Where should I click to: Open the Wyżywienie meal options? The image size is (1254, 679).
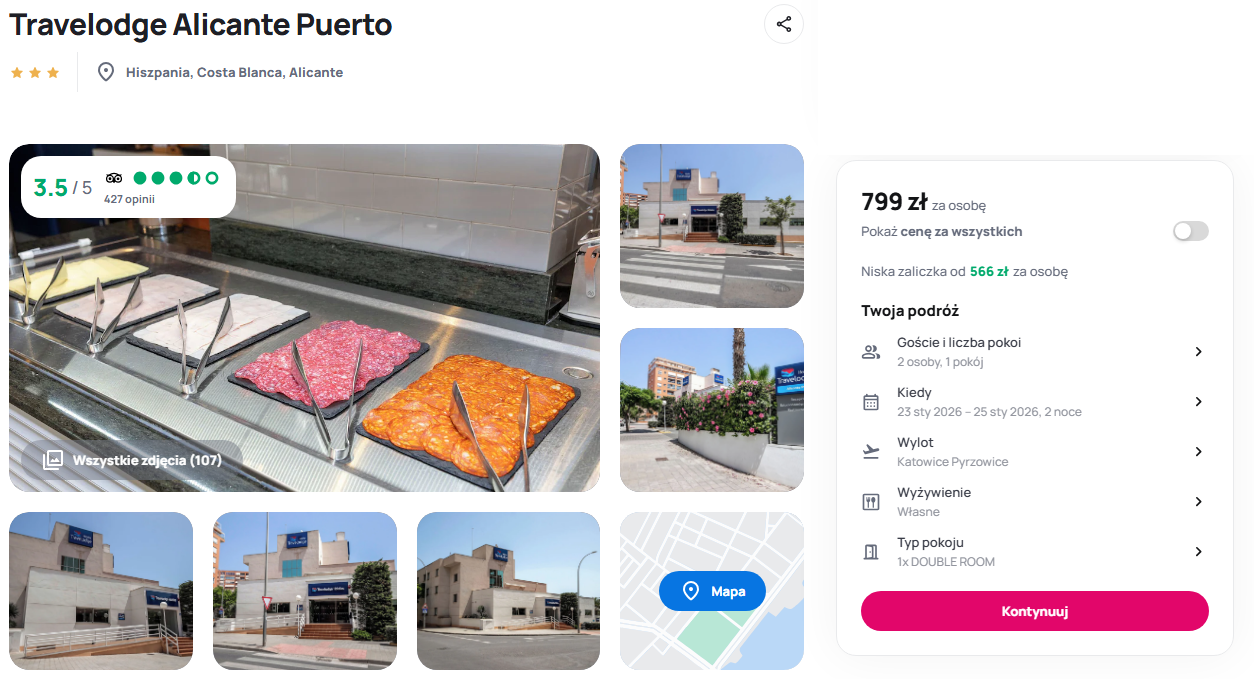tap(1034, 502)
